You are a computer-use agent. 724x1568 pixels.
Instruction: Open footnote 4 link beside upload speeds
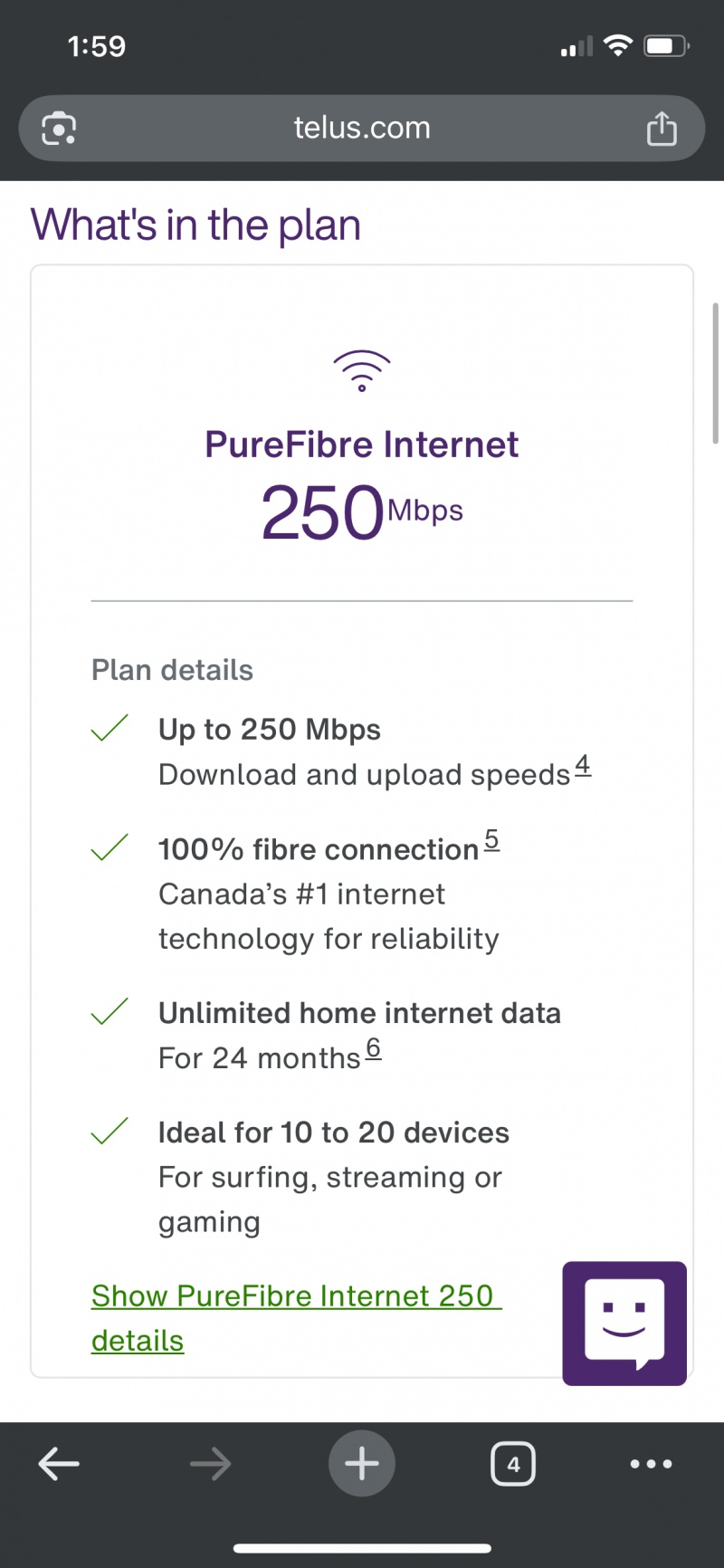coord(583,766)
